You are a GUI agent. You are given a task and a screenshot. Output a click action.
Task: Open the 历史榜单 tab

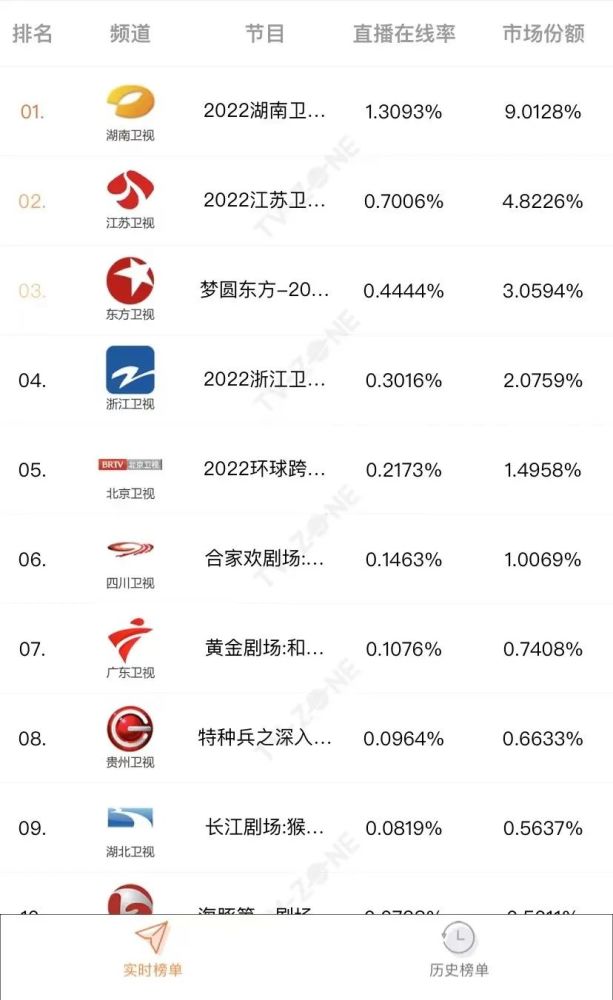459,949
